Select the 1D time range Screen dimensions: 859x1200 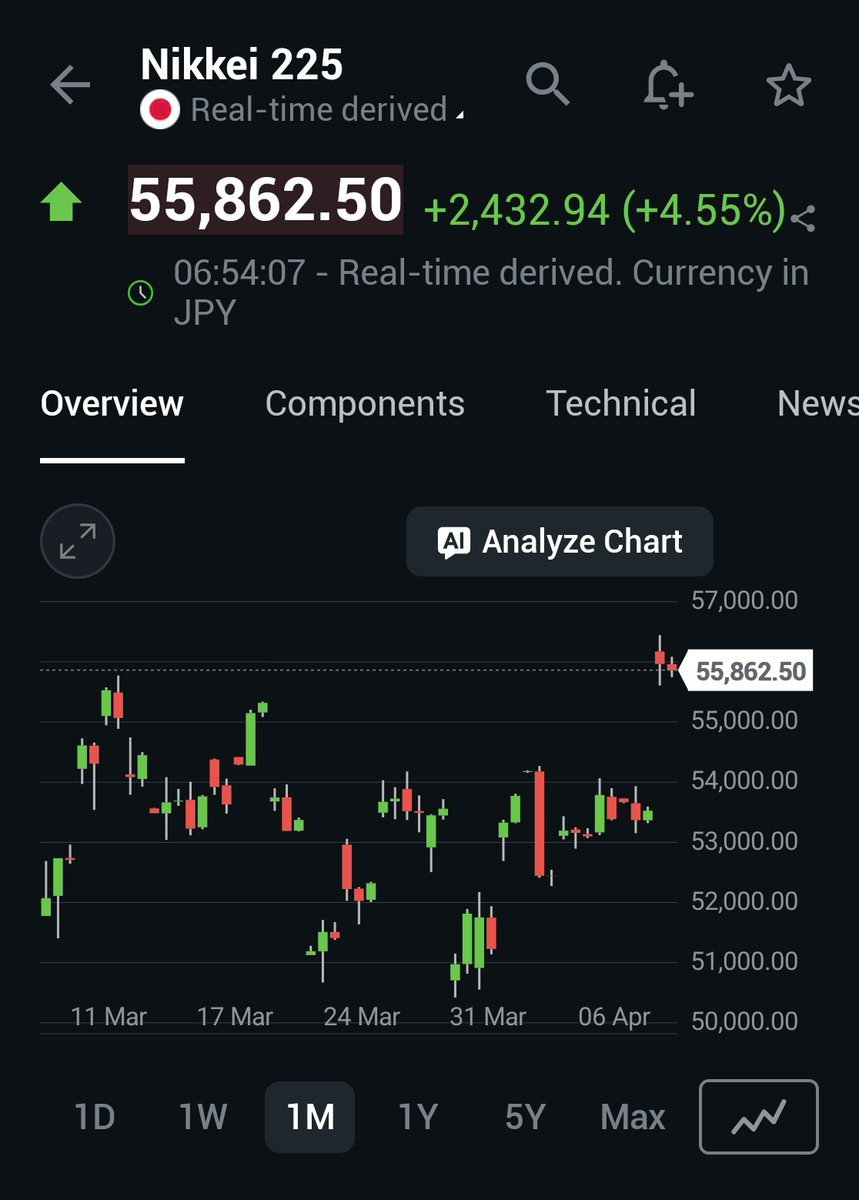(95, 1116)
